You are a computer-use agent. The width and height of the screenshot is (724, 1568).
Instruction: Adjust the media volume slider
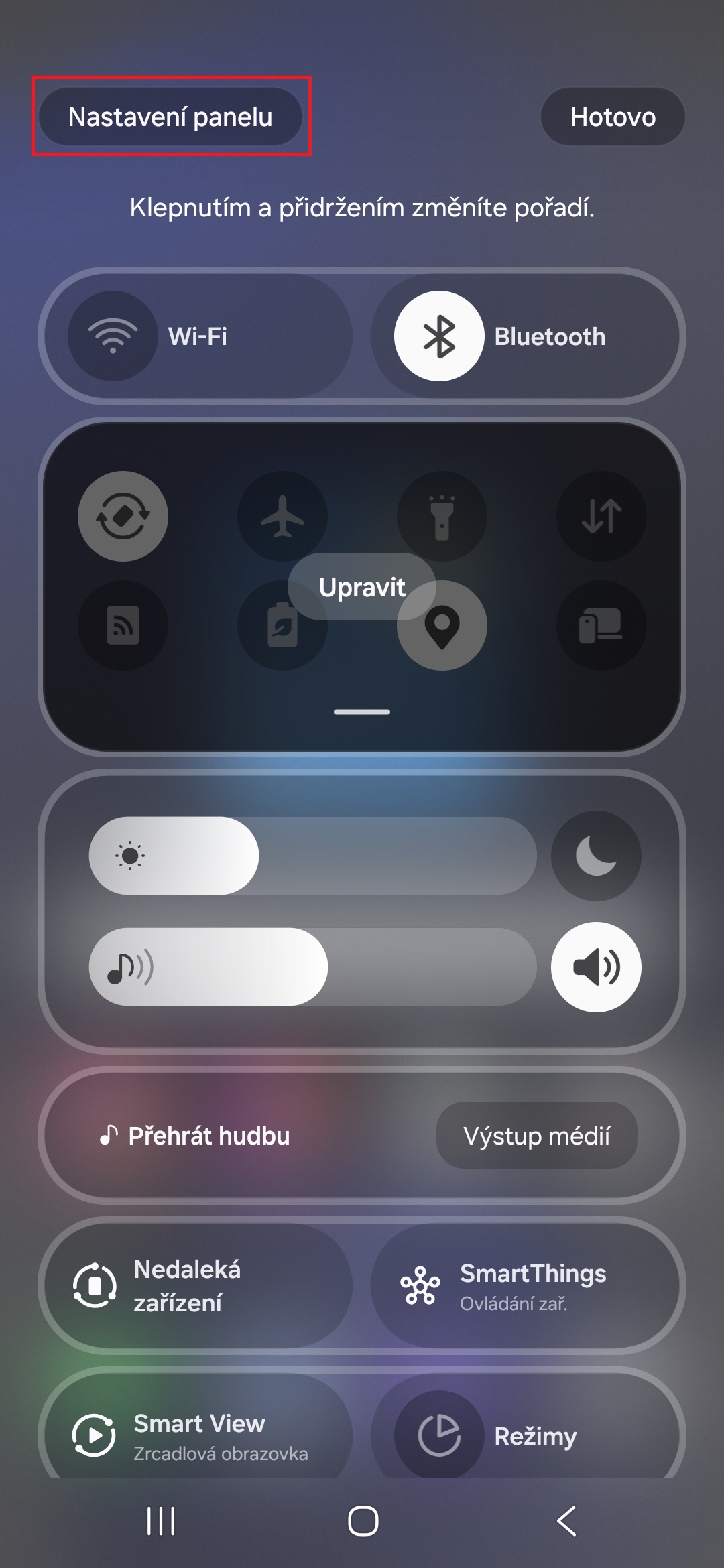tap(312, 967)
